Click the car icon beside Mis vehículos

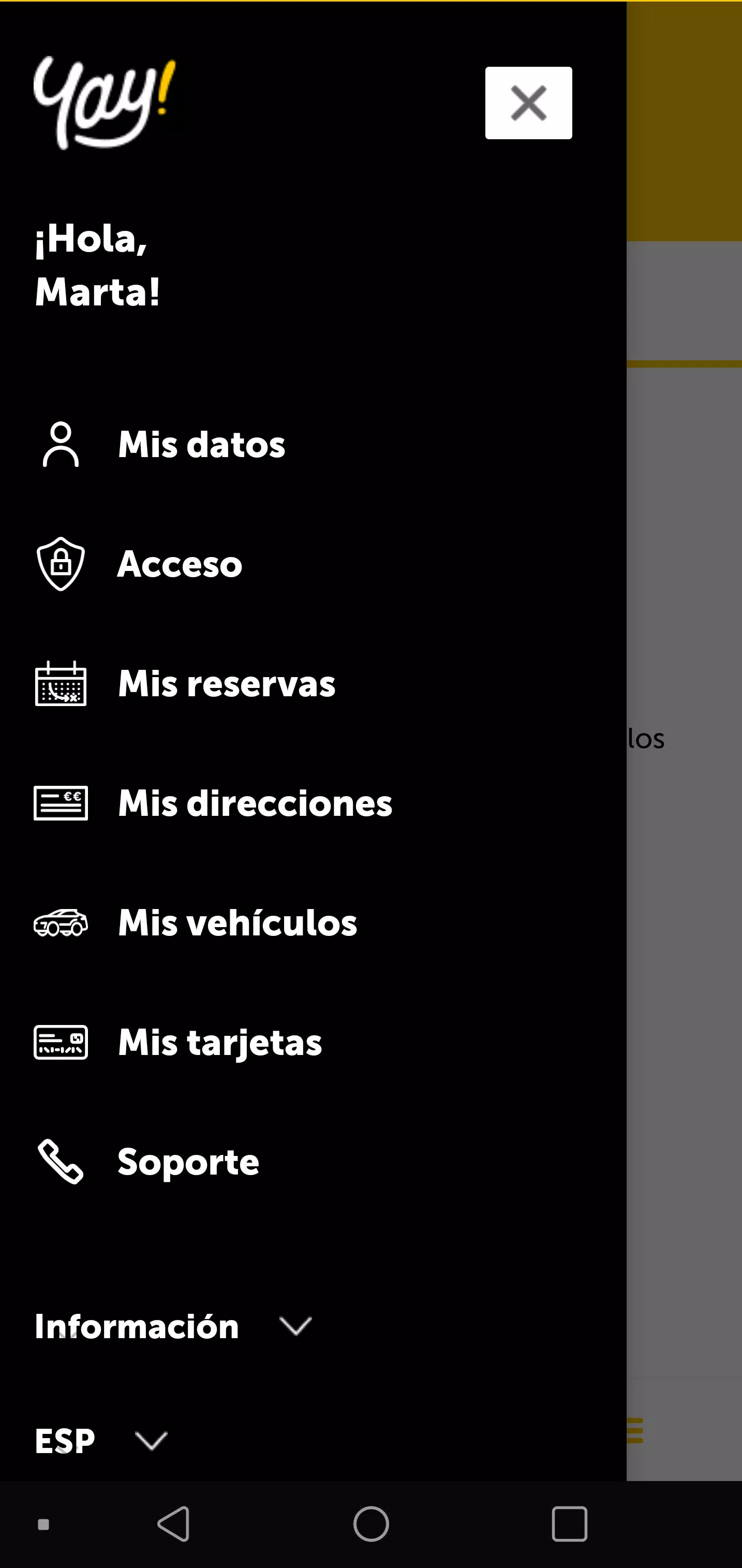click(61, 922)
